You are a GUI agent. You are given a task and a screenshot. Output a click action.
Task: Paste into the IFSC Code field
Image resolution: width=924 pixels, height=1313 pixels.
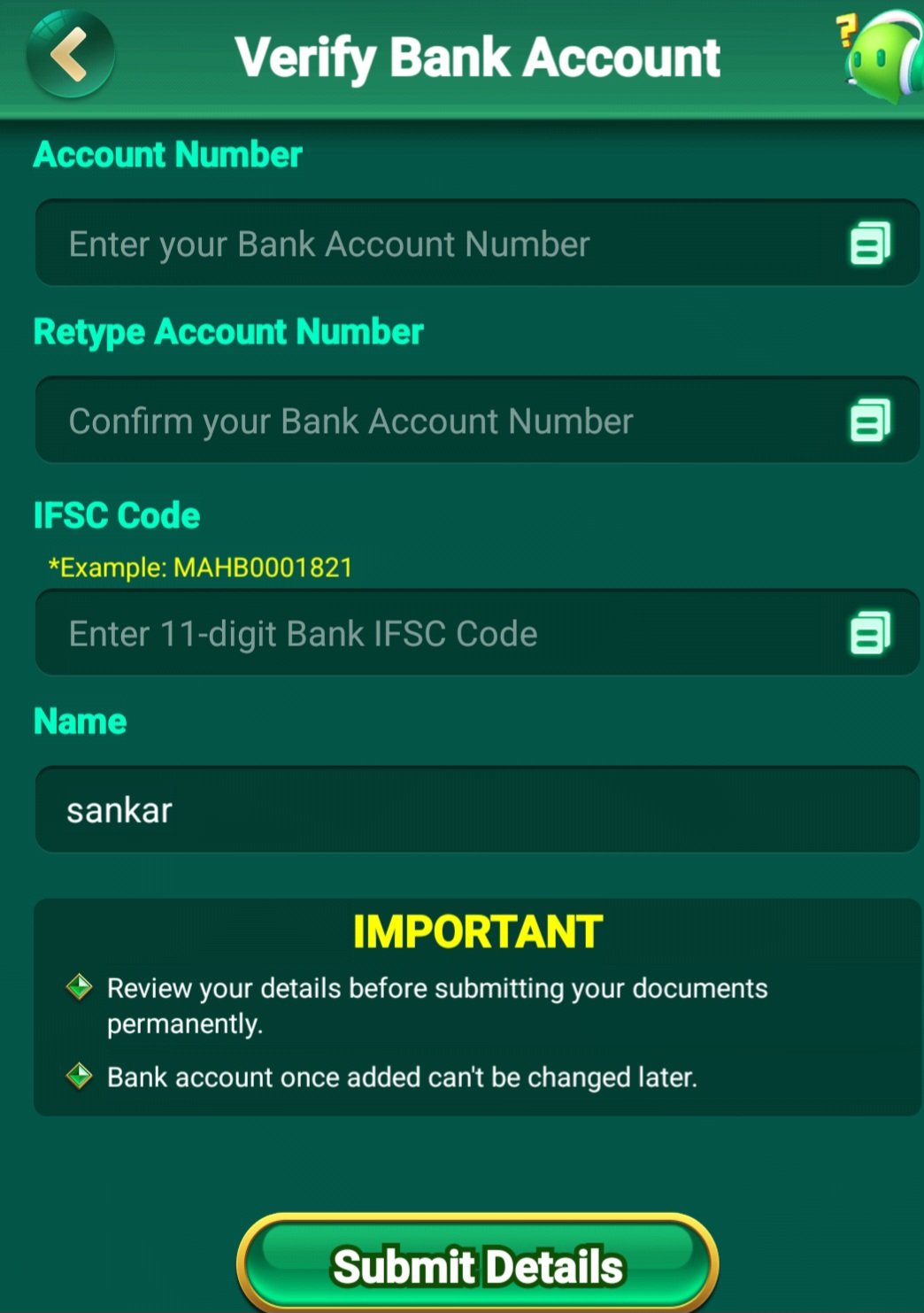(870, 633)
